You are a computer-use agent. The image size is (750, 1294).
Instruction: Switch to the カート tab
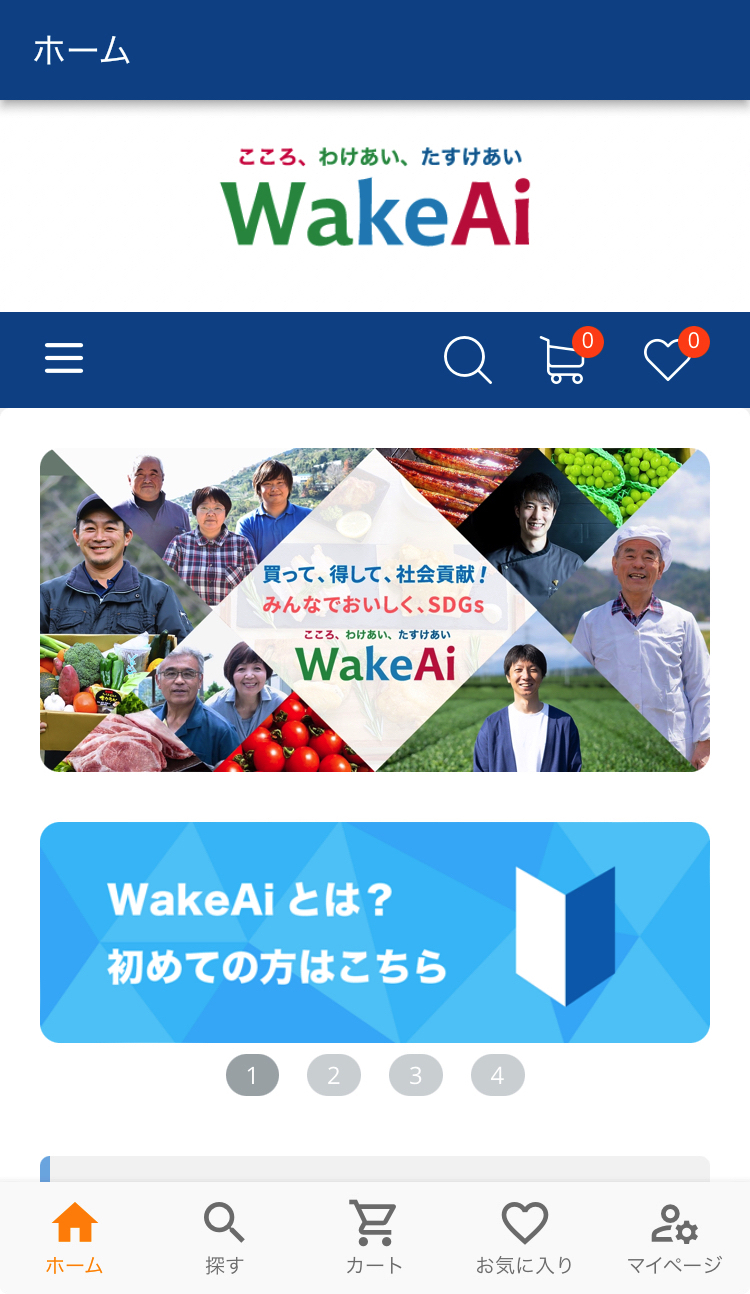(375, 1238)
